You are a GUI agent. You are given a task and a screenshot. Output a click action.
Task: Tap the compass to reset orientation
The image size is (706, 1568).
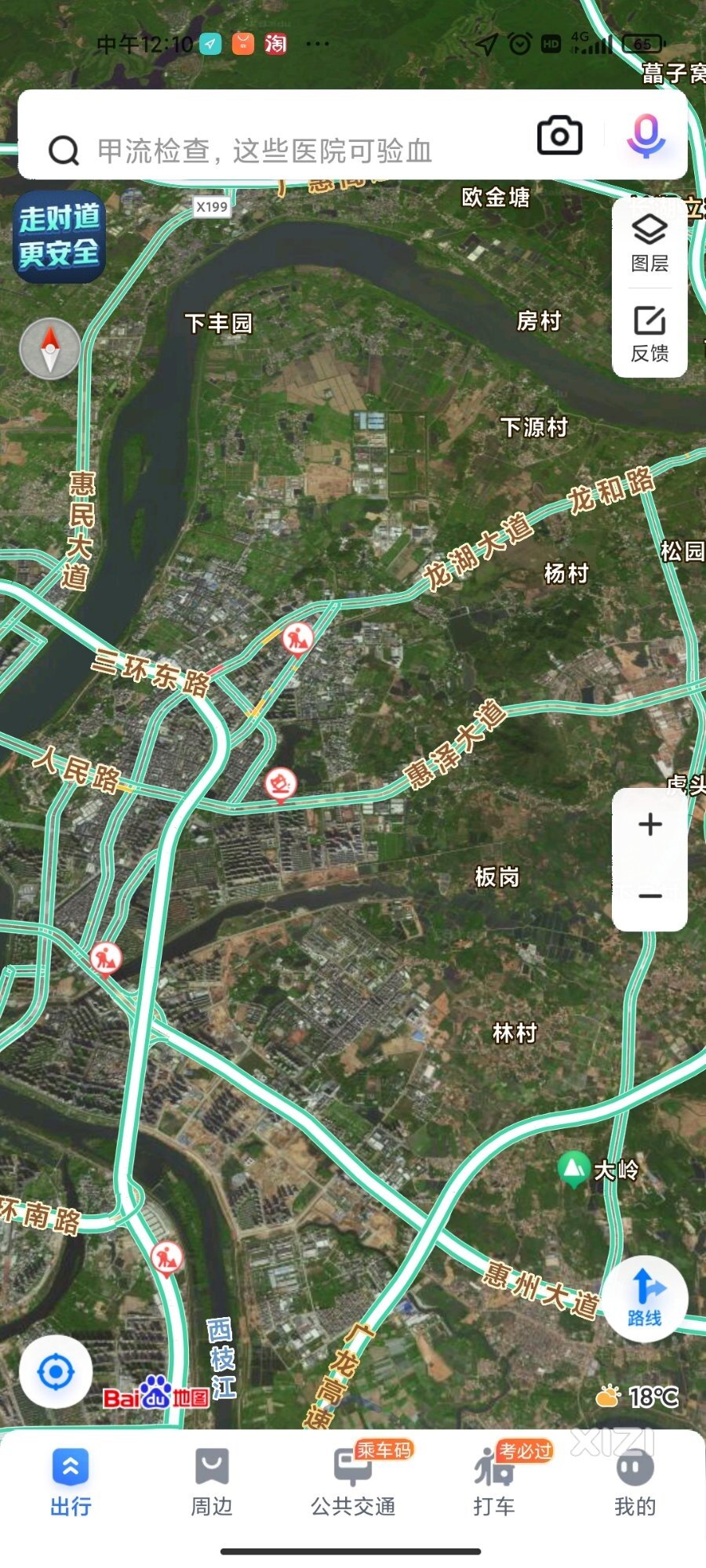pyautogui.click(x=50, y=349)
